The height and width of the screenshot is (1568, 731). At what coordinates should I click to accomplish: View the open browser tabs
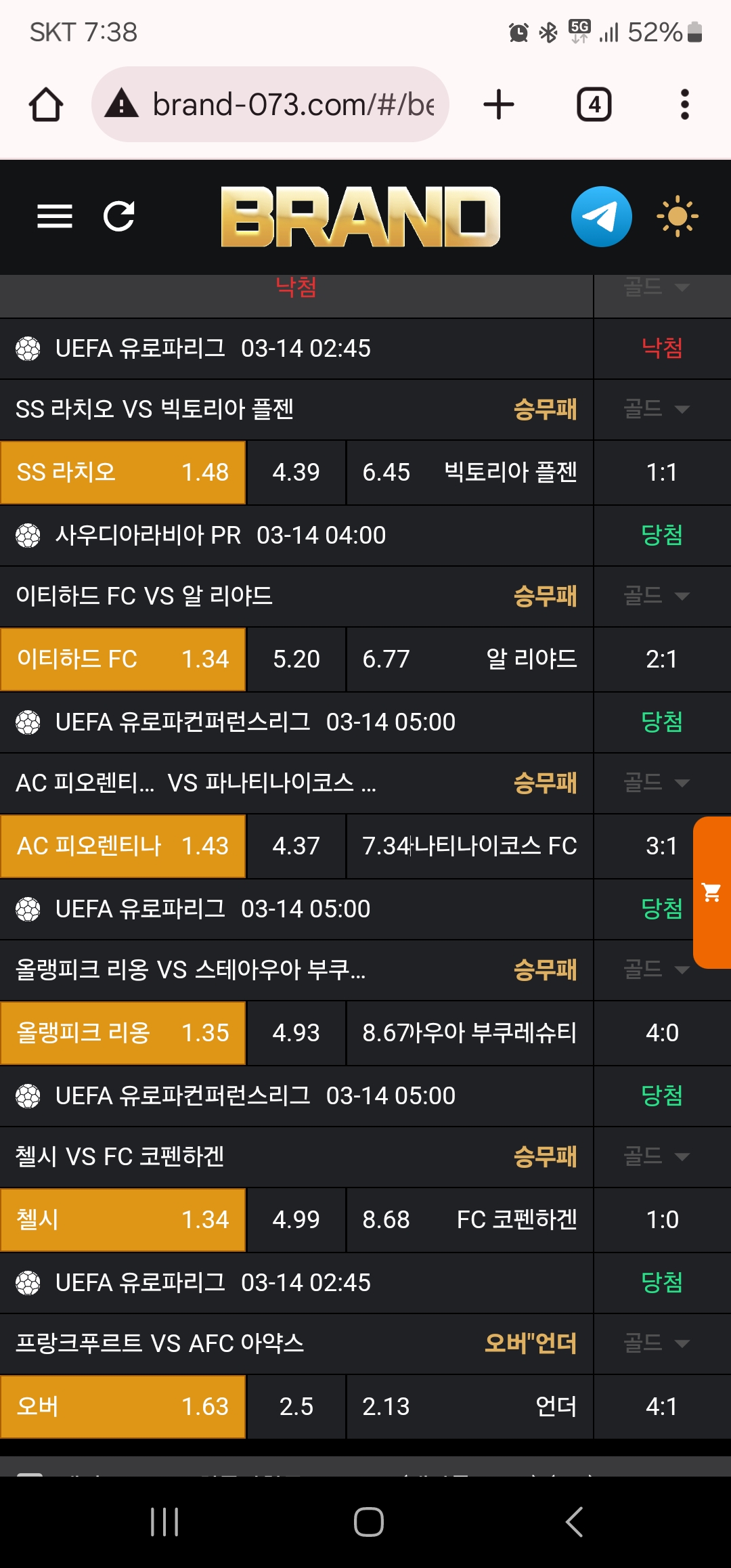pos(594,105)
